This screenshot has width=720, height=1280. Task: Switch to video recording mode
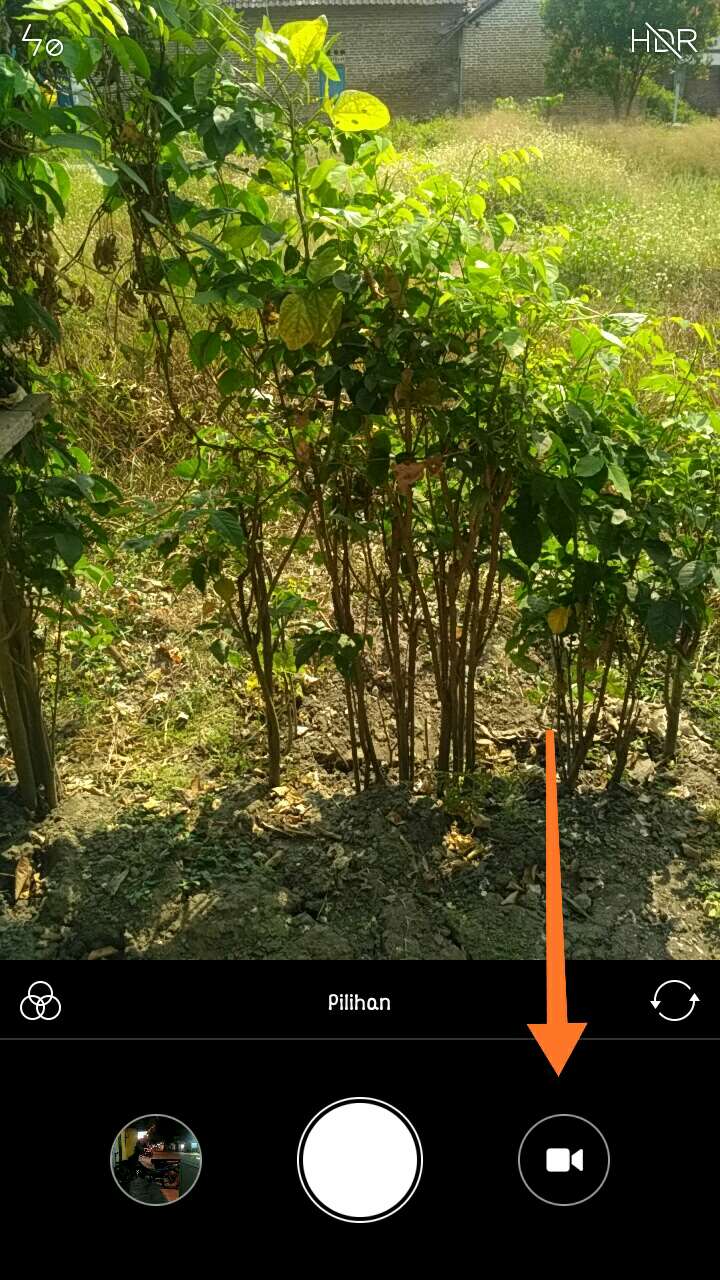point(564,1160)
